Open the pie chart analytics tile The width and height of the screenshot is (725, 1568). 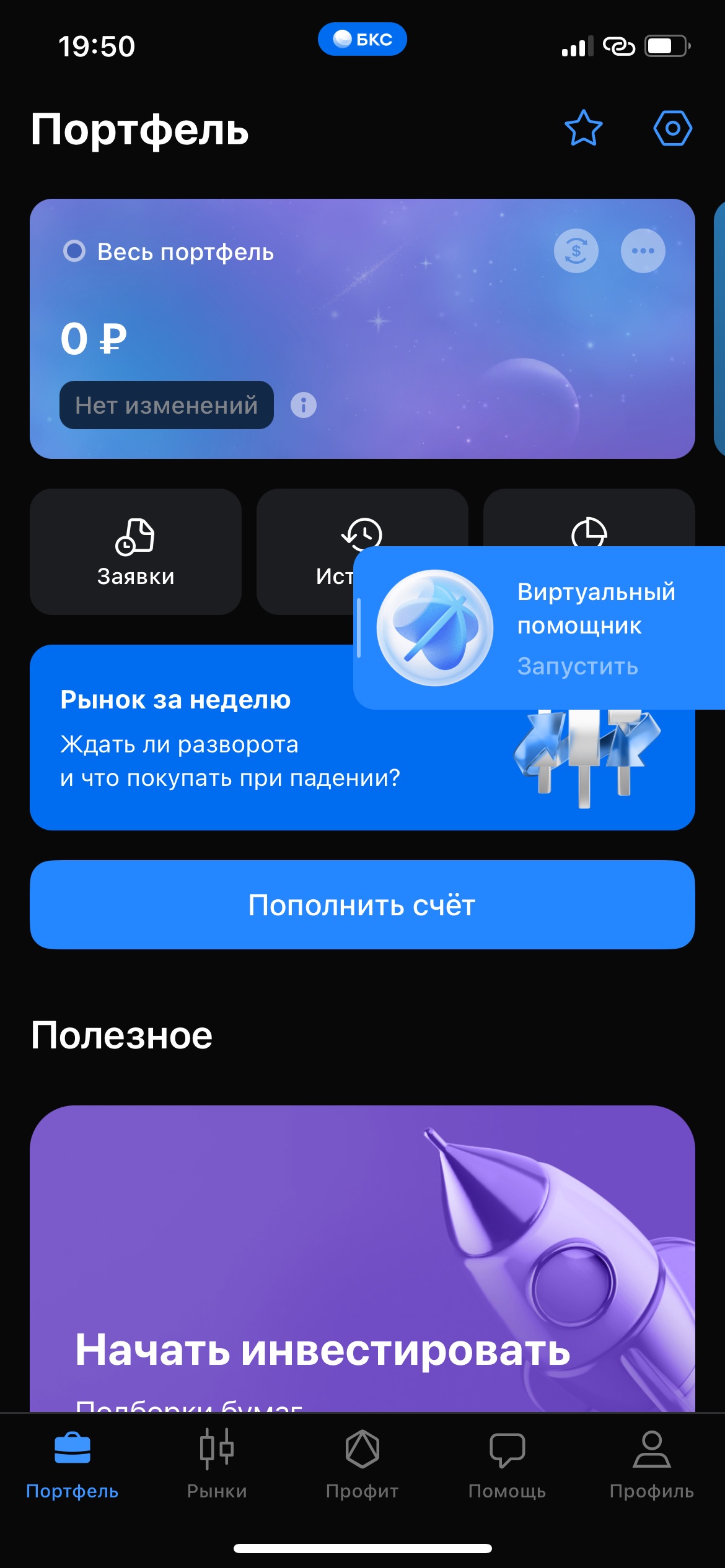(x=589, y=520)
